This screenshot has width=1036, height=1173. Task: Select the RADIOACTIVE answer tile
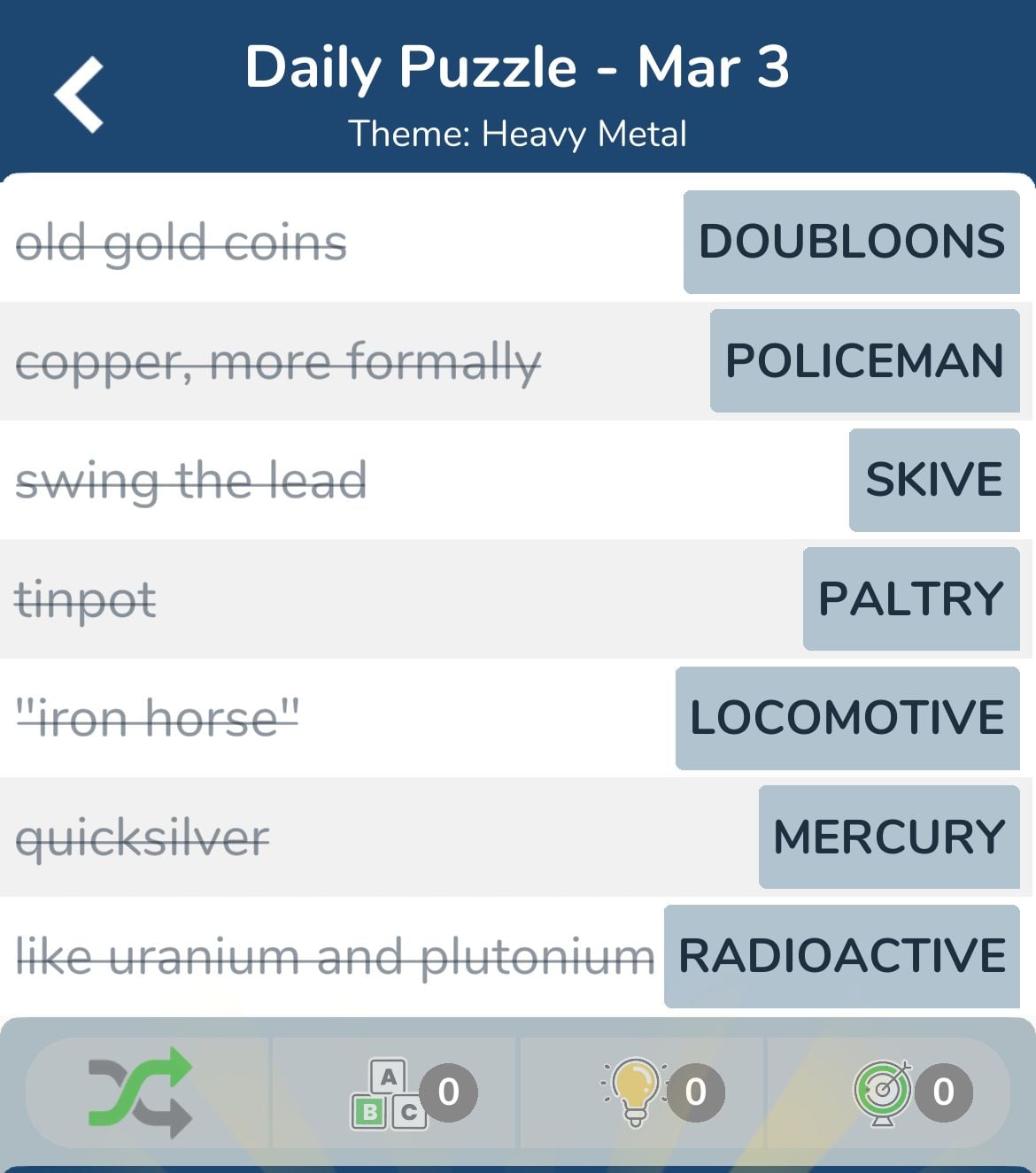(841, 956)
